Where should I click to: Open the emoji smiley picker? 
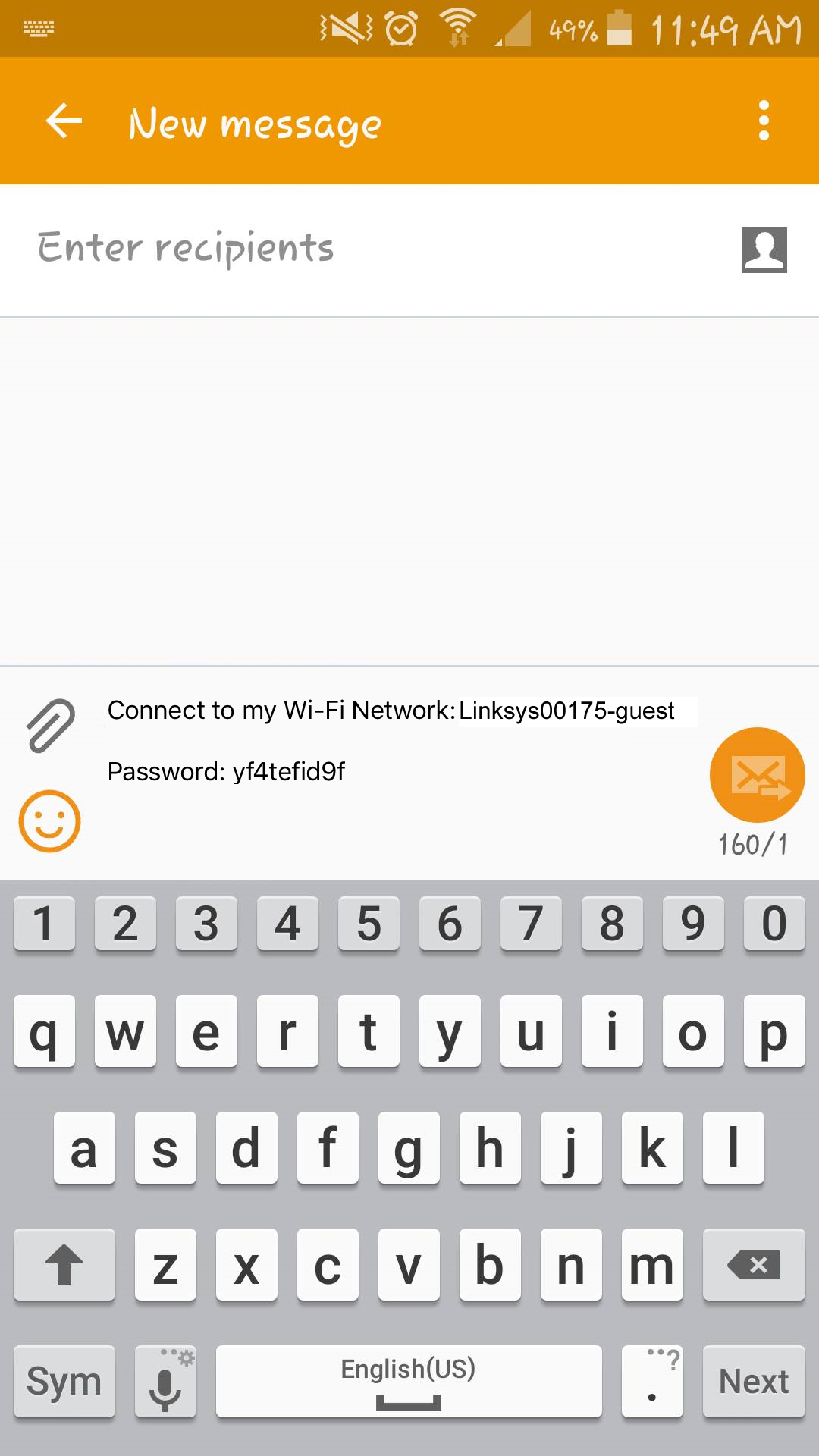click(49, 821)
